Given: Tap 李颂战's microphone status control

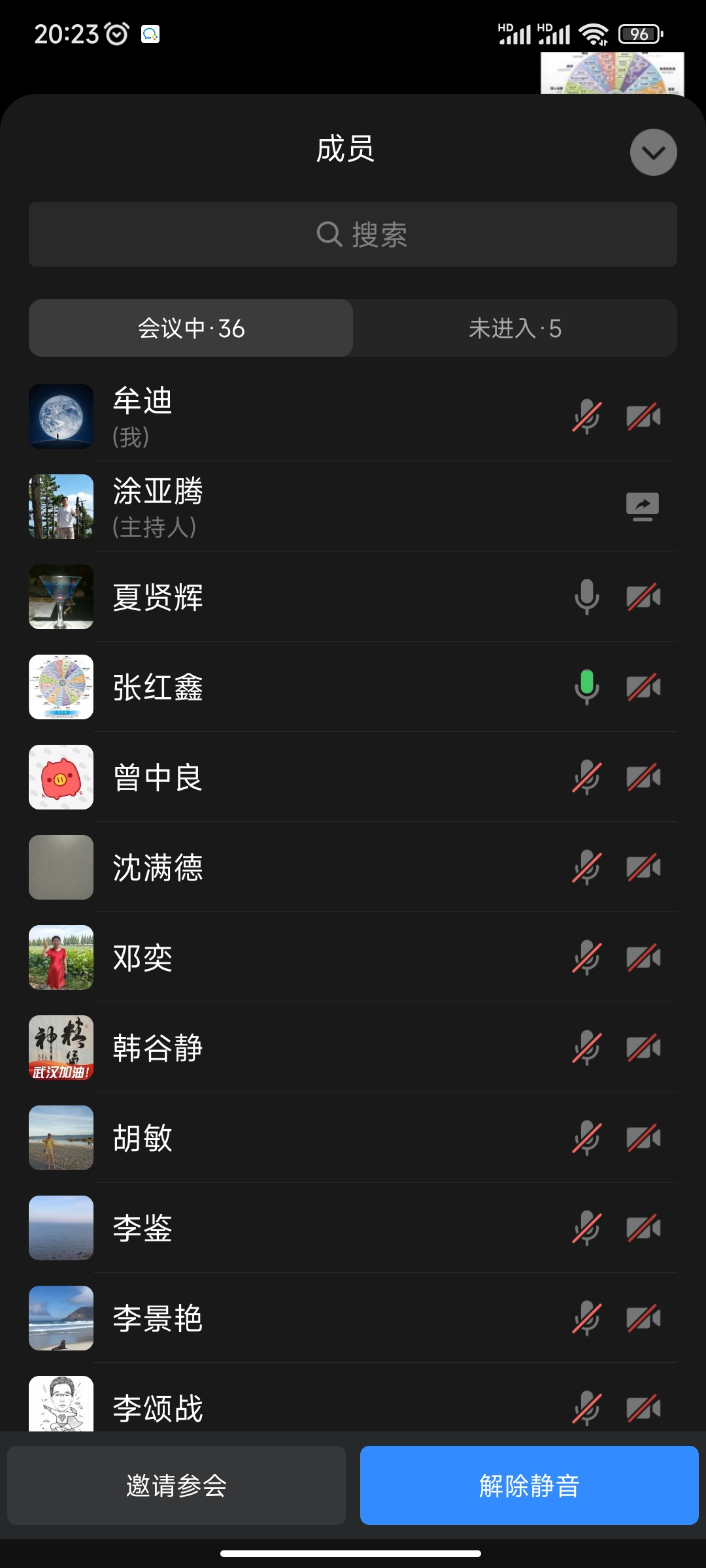Looking at the screenshot, I should 586,1409.
